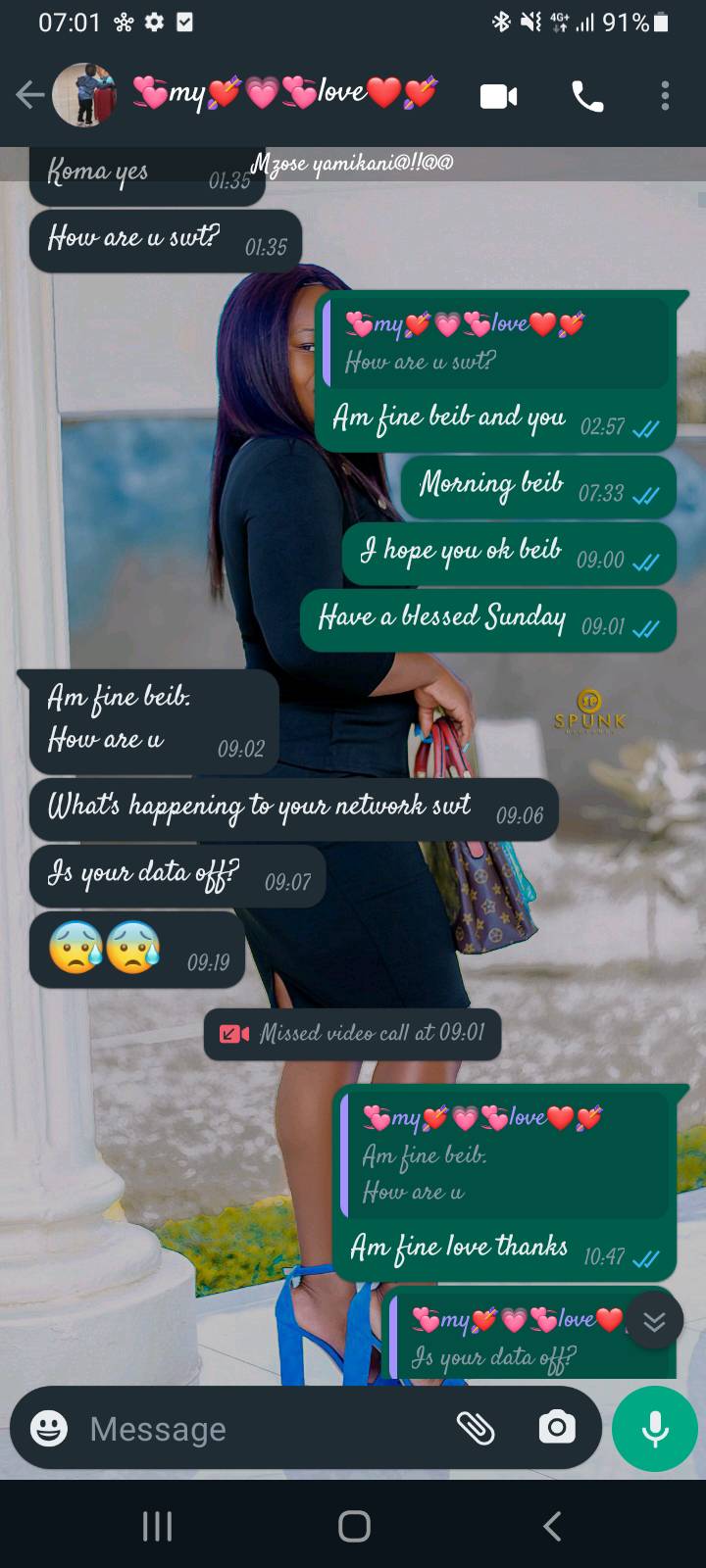Viewport: 706px width, 1568px height.
Task: Go back using the header arrow
Action: pyautogui.click(x=30, y=95)
